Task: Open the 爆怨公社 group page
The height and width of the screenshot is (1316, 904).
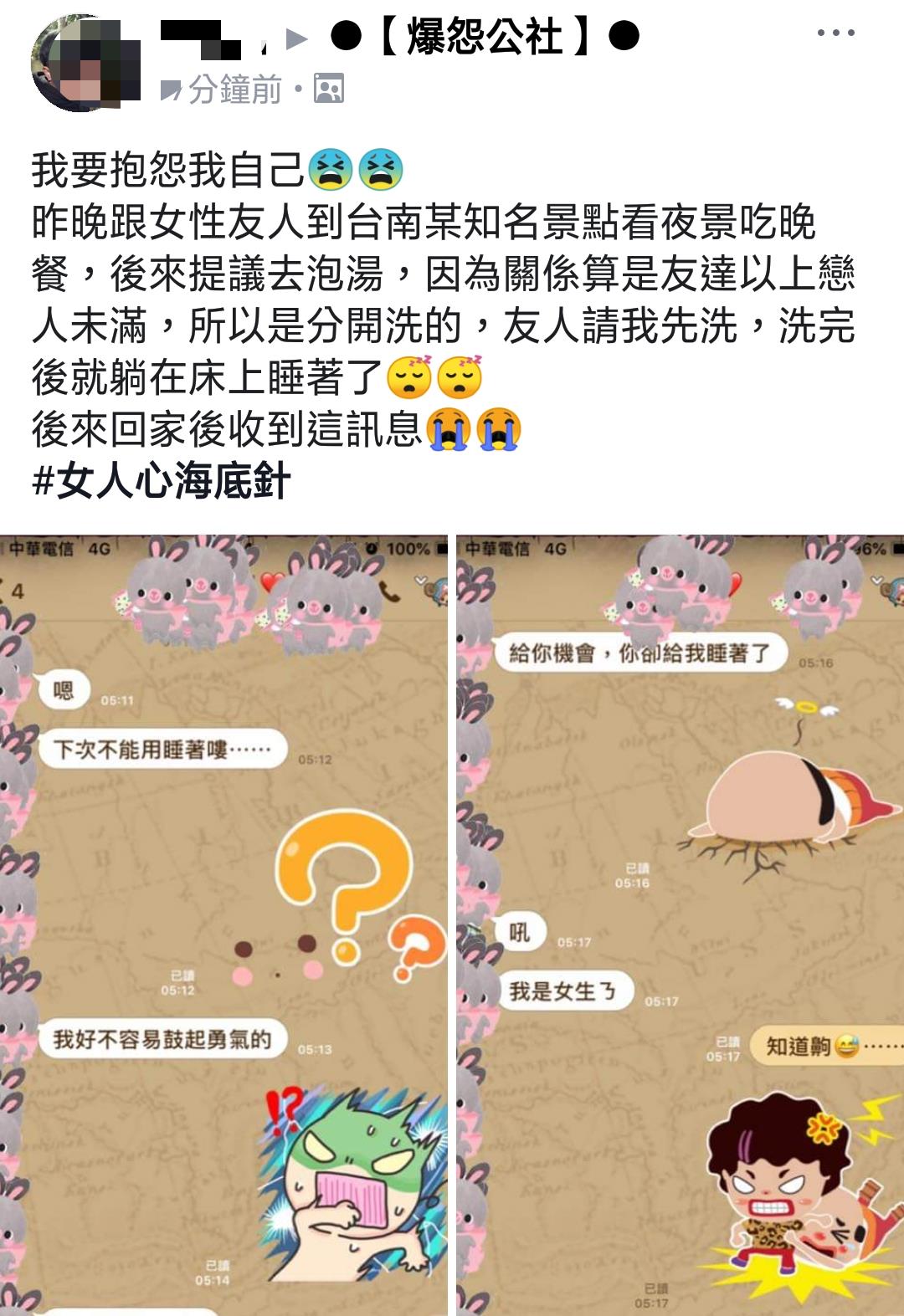Action: click(x=485, y=37)
